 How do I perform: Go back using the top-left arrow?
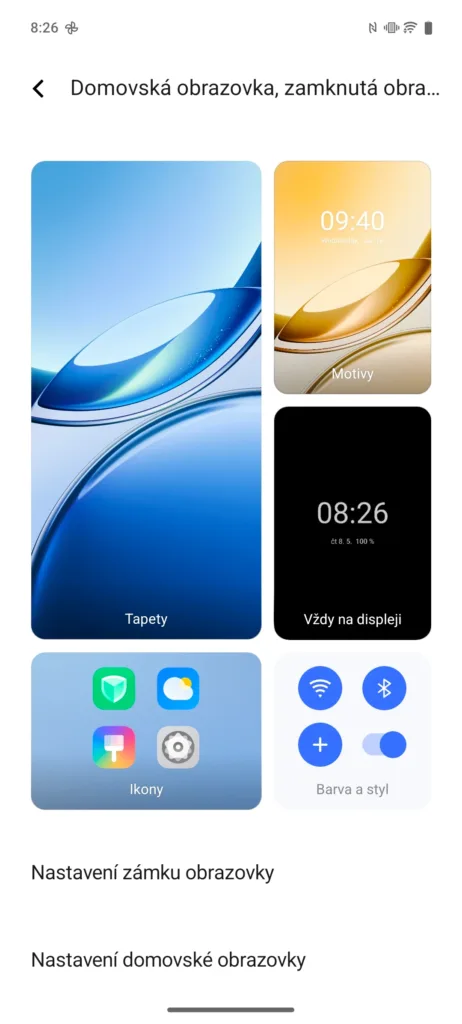(x=39, y=89)
